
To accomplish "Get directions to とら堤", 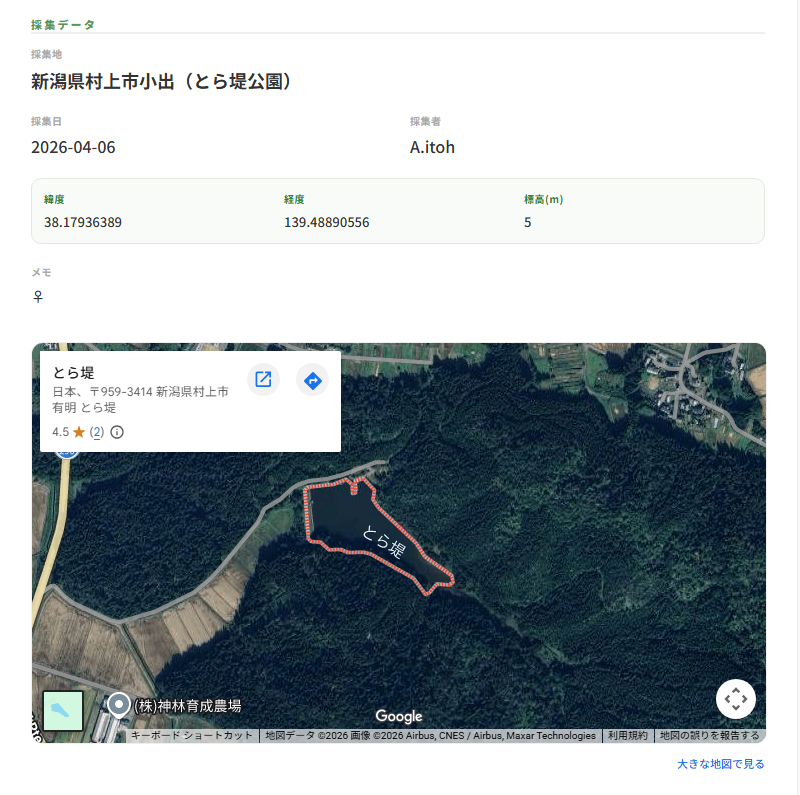I will point(312,380).
